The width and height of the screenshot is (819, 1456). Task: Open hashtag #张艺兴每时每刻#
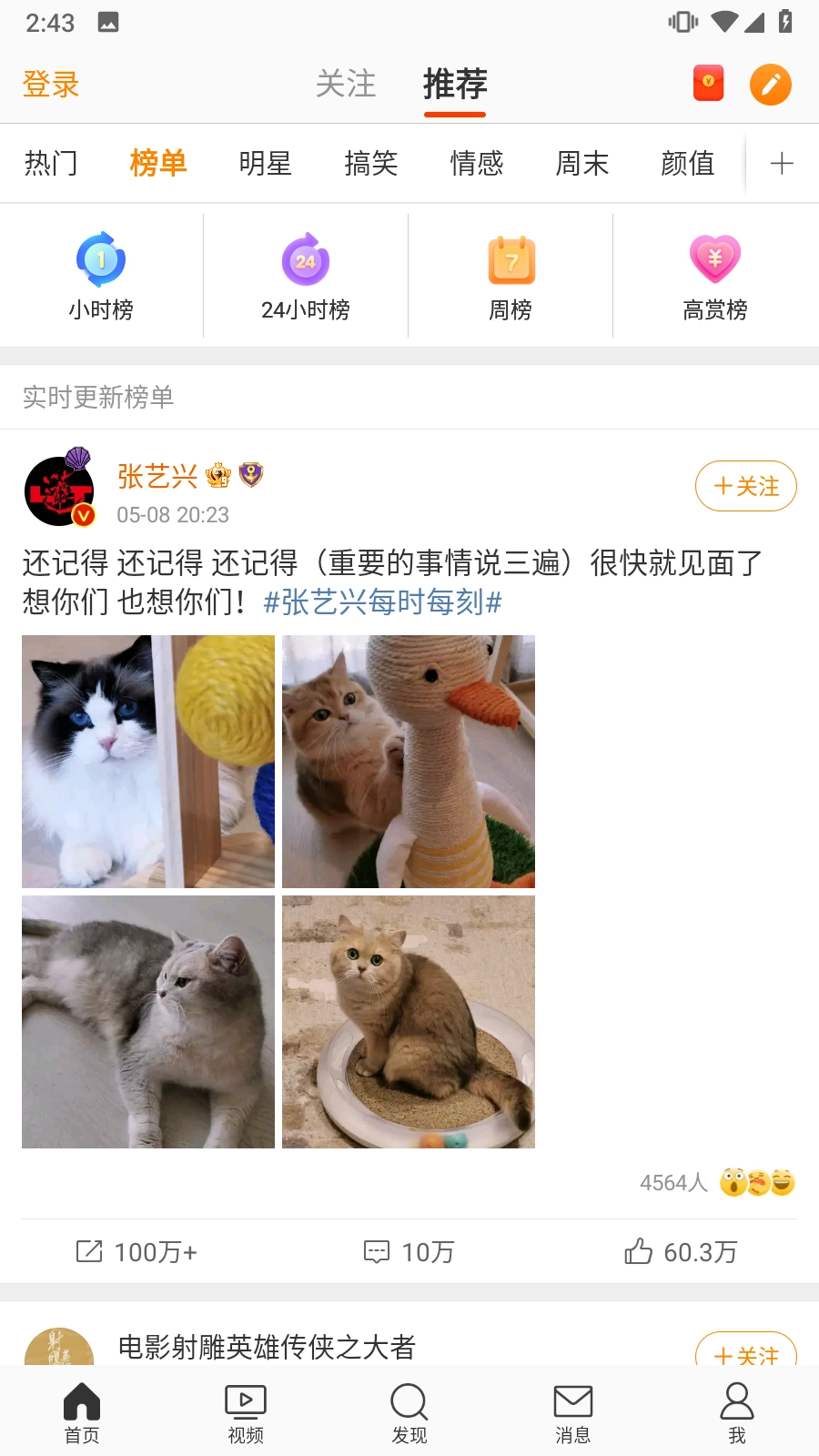[x=382, y=602]
